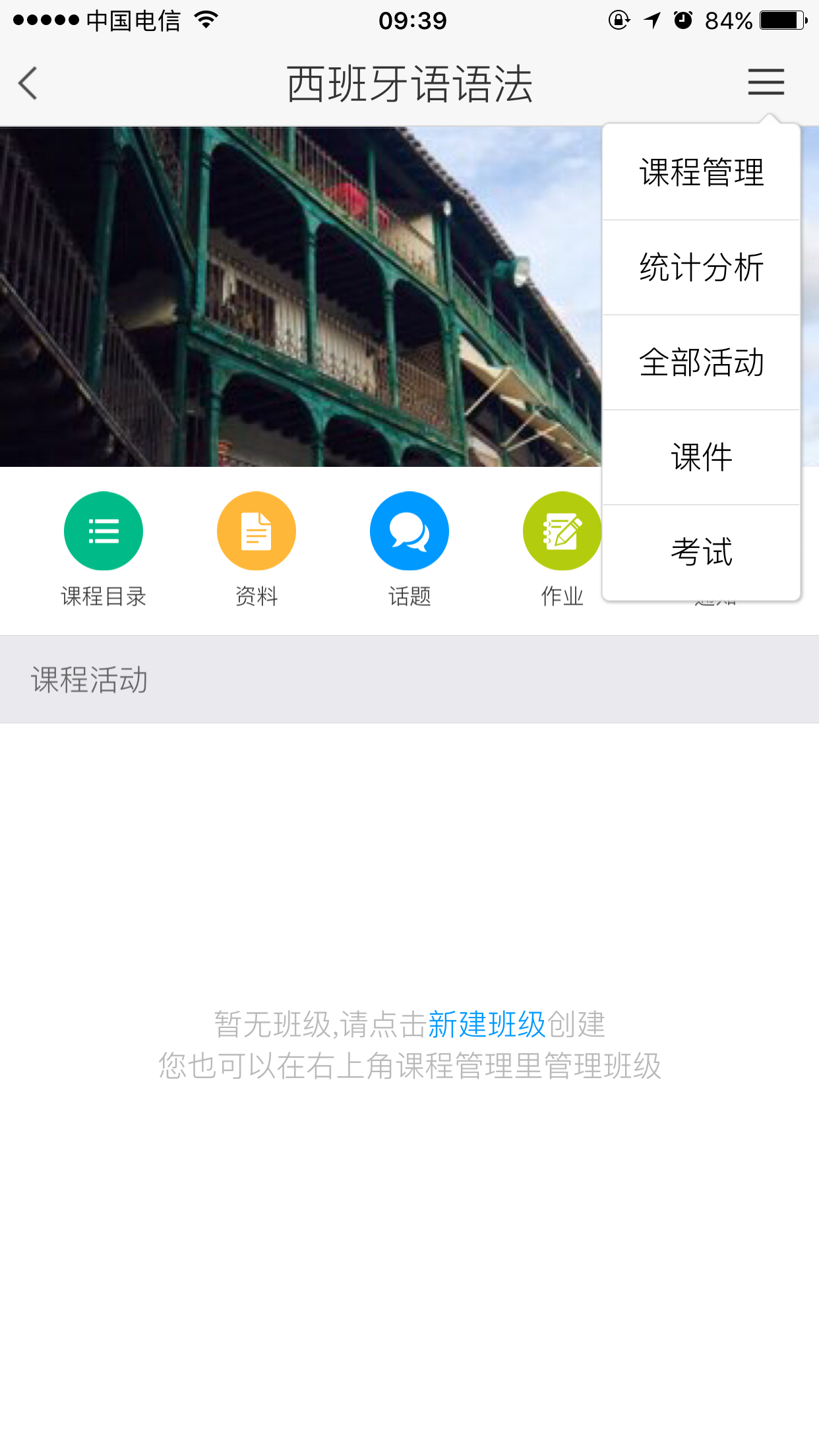This screenshot has width=819, height=1456.
Task: Select 统计分析 in the dropdown menu
Action: coord(701,268)
